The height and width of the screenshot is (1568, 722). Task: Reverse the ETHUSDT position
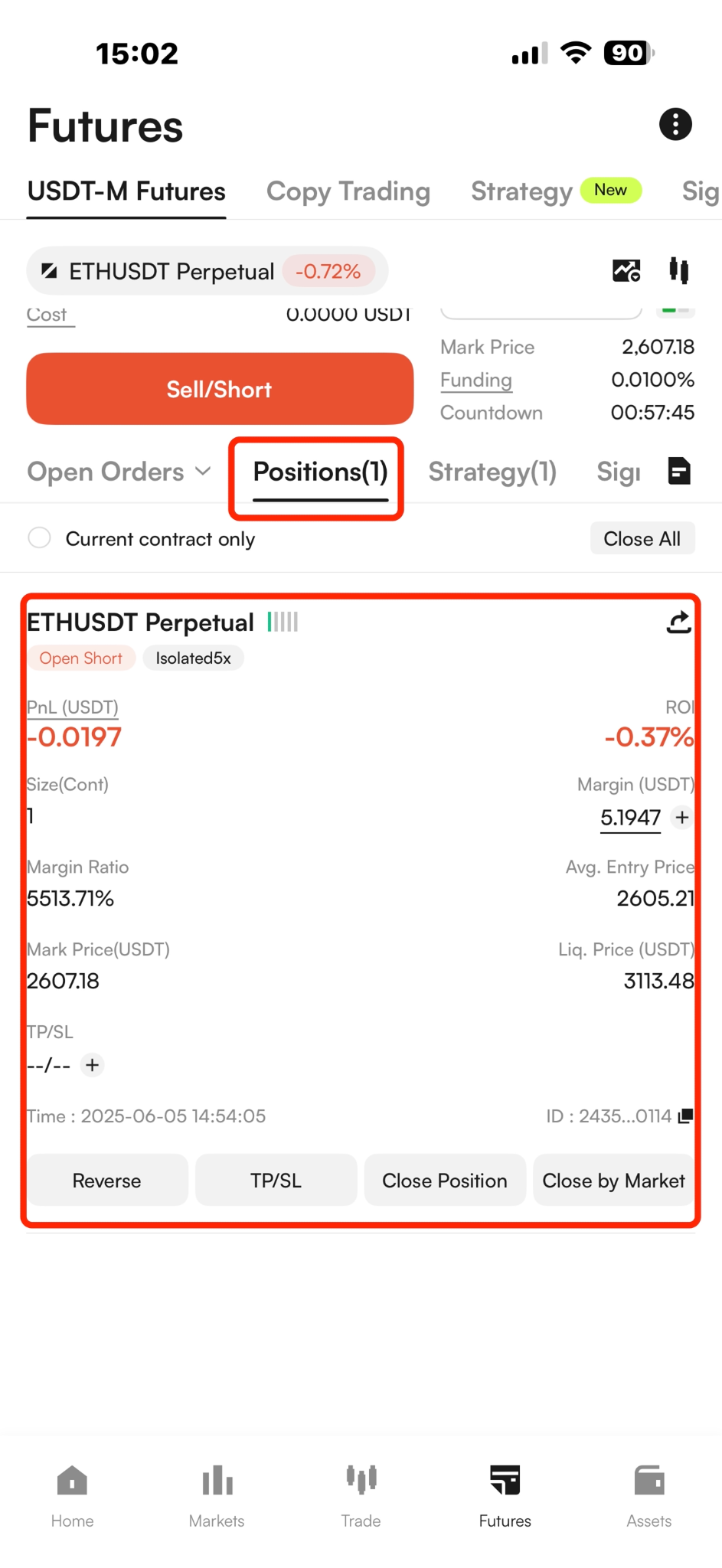[107, 1180]
